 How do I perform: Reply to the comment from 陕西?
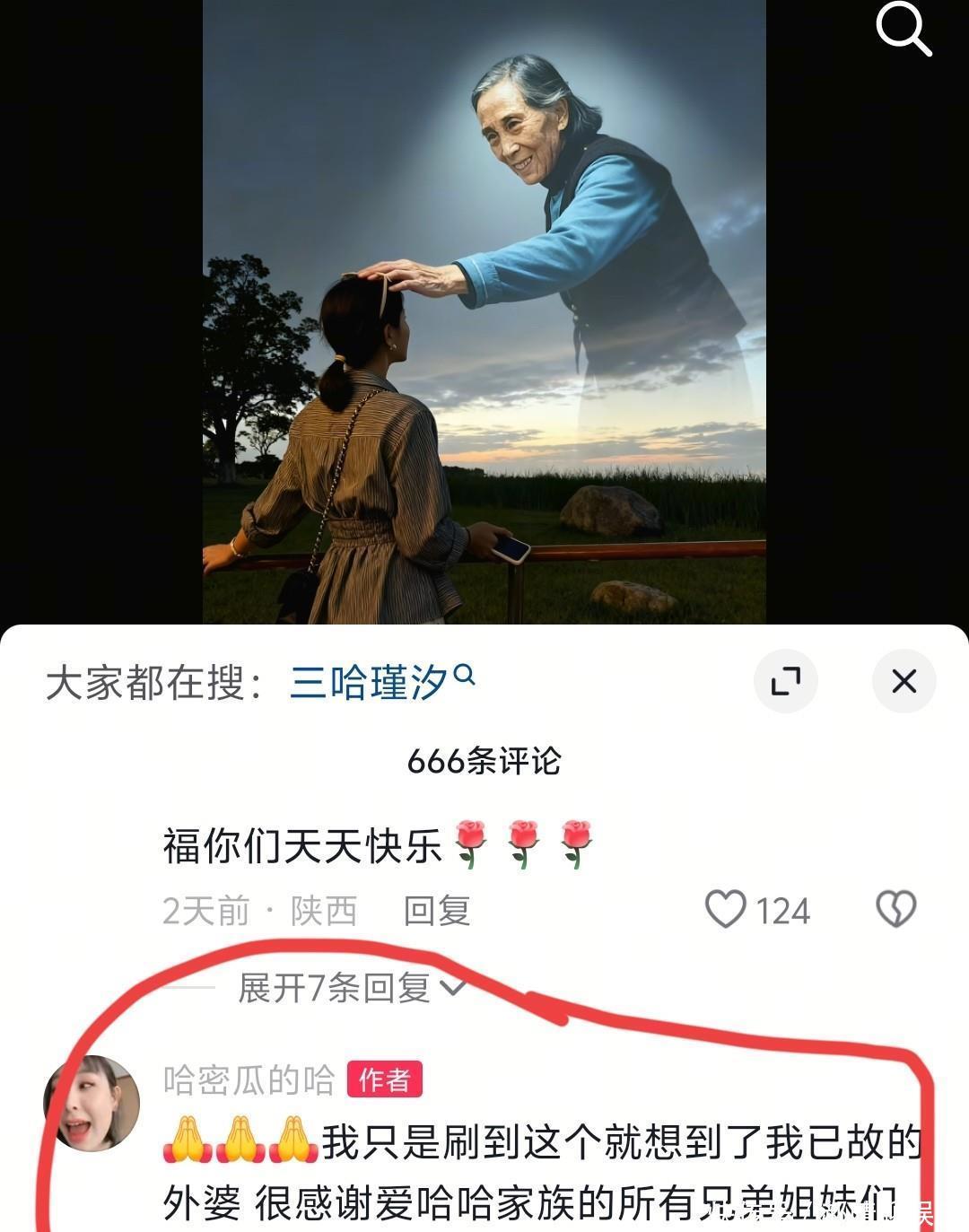437,911
